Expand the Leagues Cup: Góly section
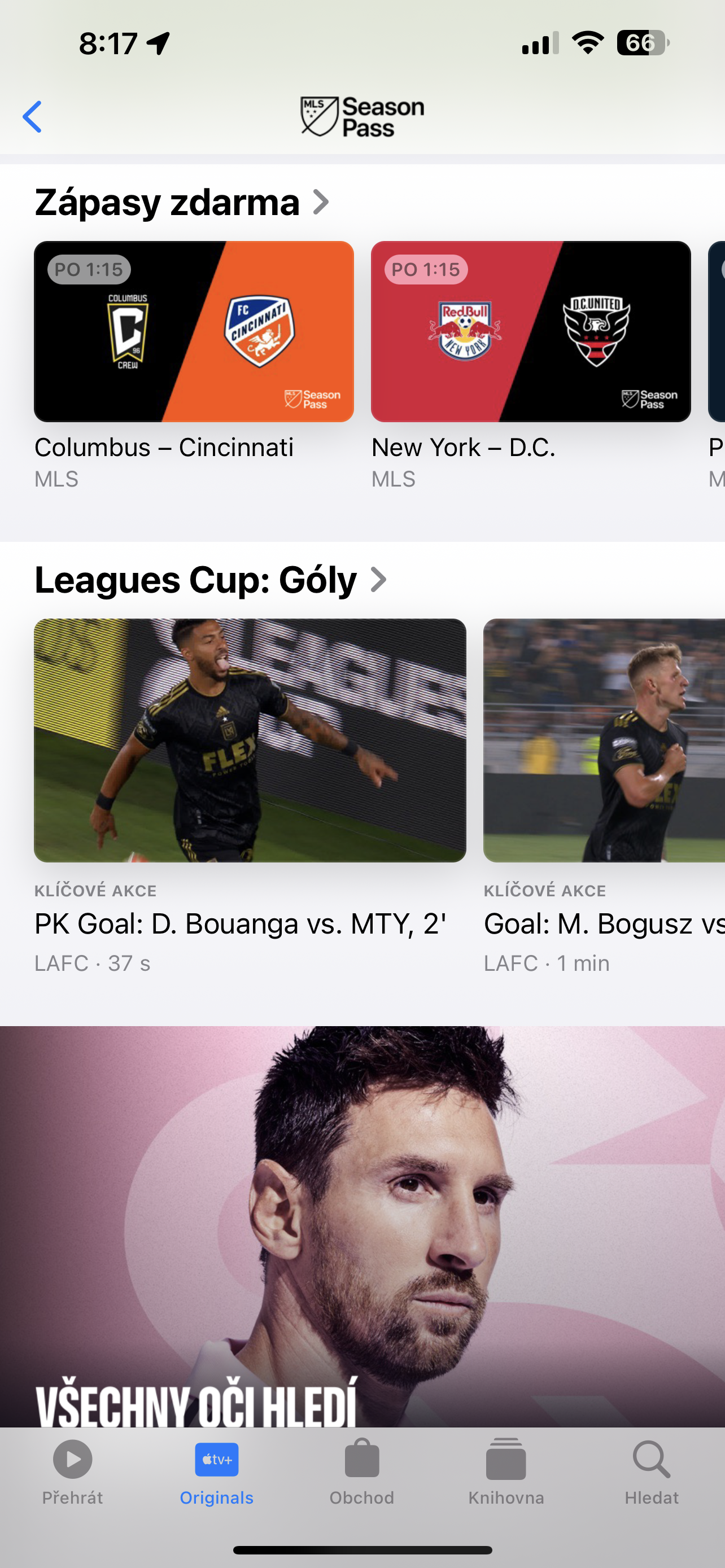This screenshot has height=1568, width=725. pos(210,580)
